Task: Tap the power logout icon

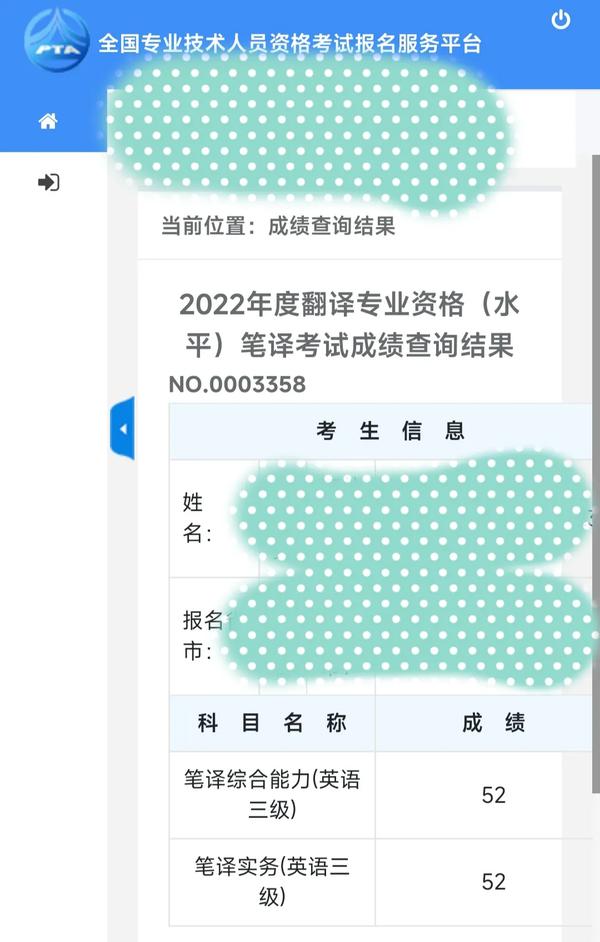Action: click(561, 20)
